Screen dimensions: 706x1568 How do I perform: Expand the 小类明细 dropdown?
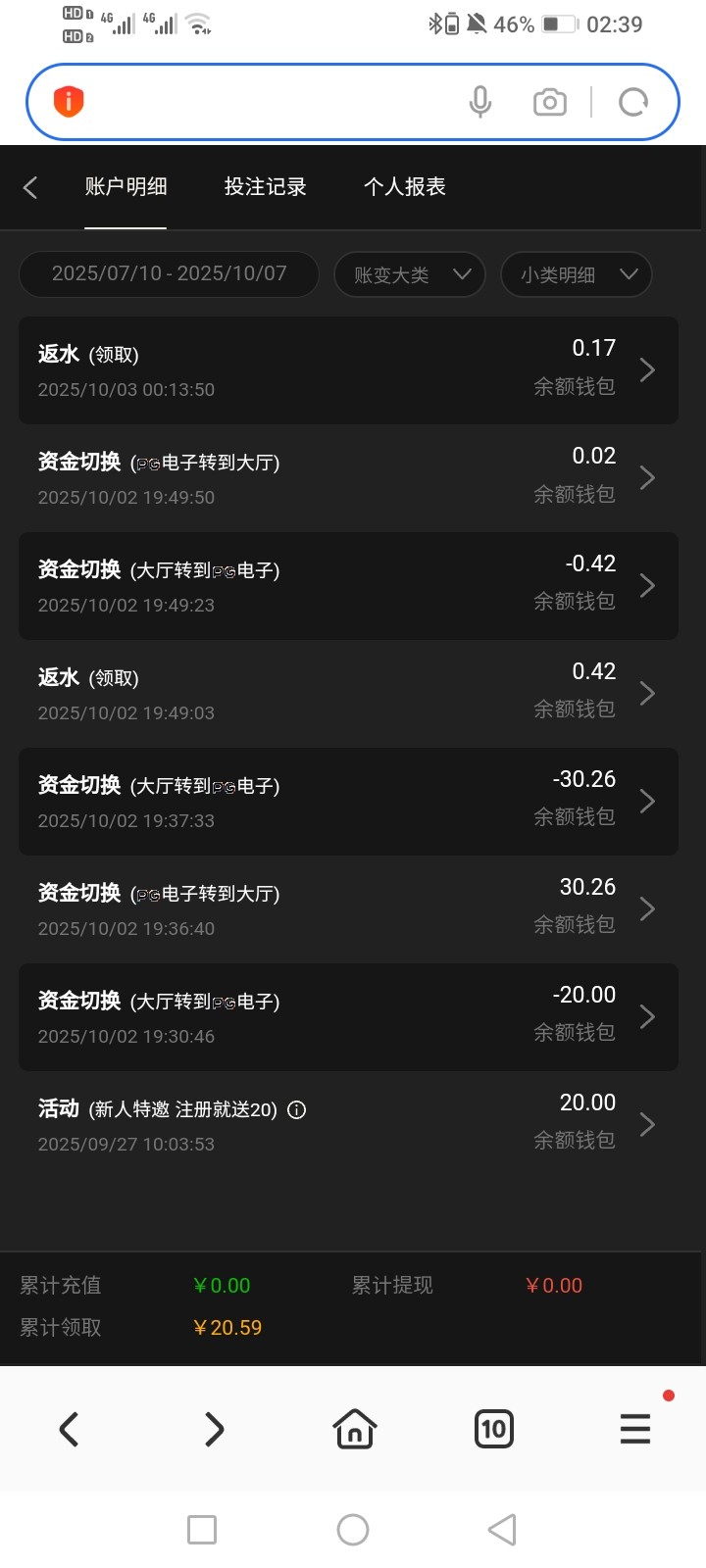point(577,274)
